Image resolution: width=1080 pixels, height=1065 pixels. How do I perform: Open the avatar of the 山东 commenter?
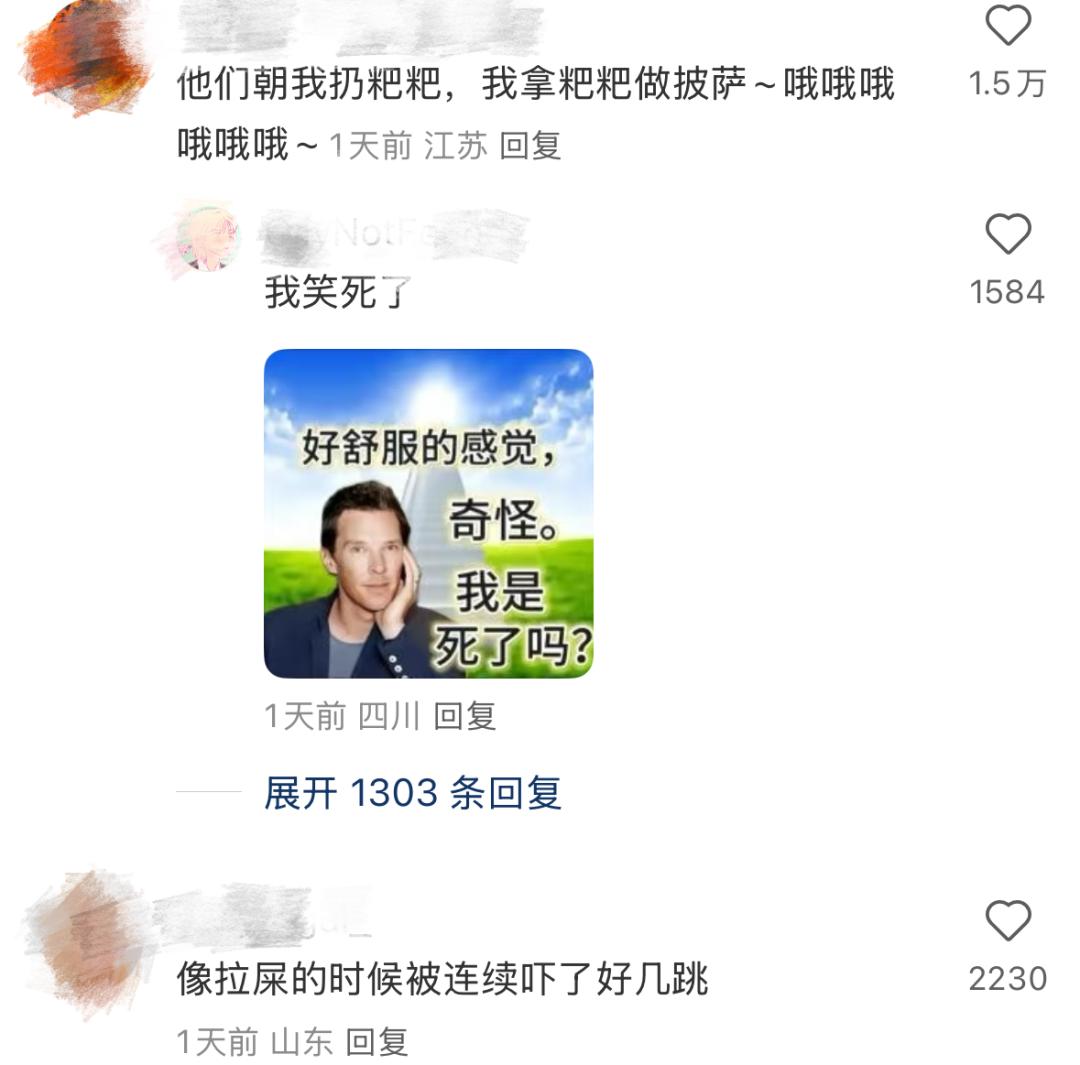click(x=82, y=938)
